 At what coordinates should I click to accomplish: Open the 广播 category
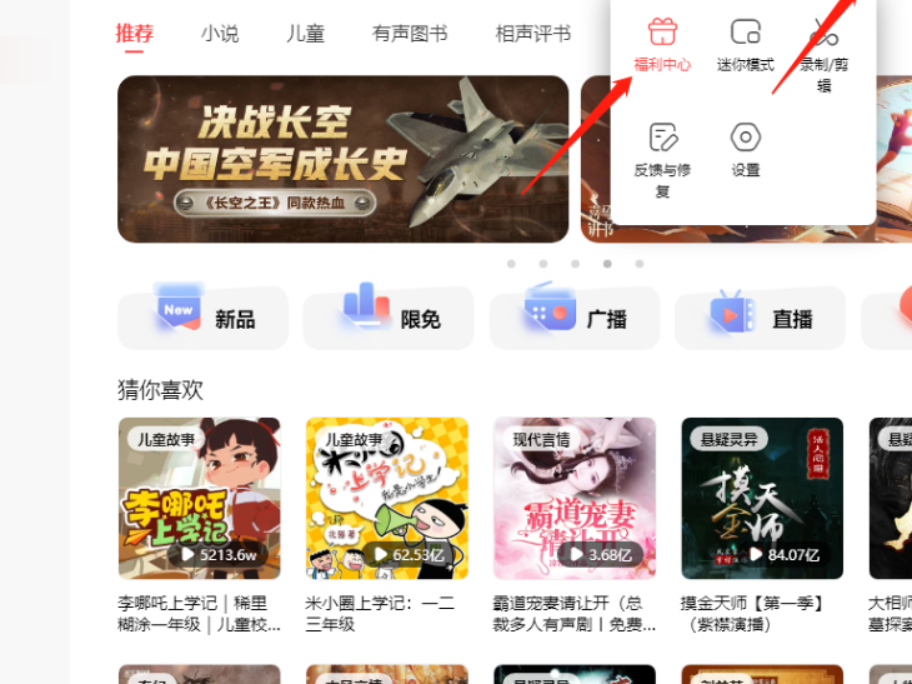tap(574, 318)
